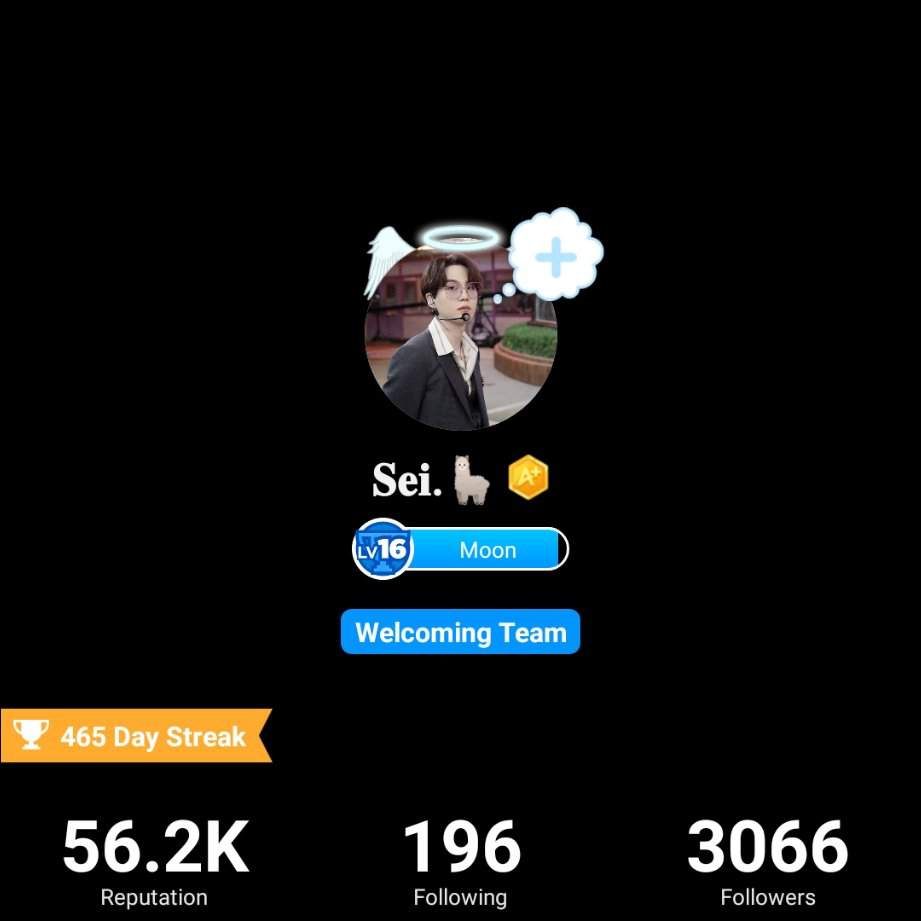Tap the plus thought bubble on avatar
This screenshot has width=921, height=921.
(x=556, y=256)
